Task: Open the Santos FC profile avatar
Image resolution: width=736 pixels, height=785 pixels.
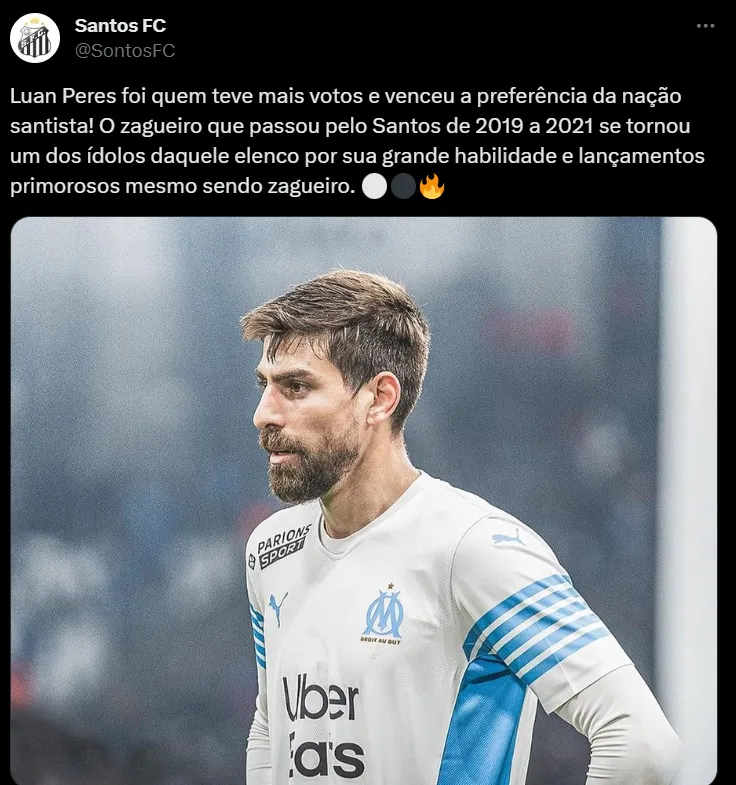Action: [x=35, y=38]
